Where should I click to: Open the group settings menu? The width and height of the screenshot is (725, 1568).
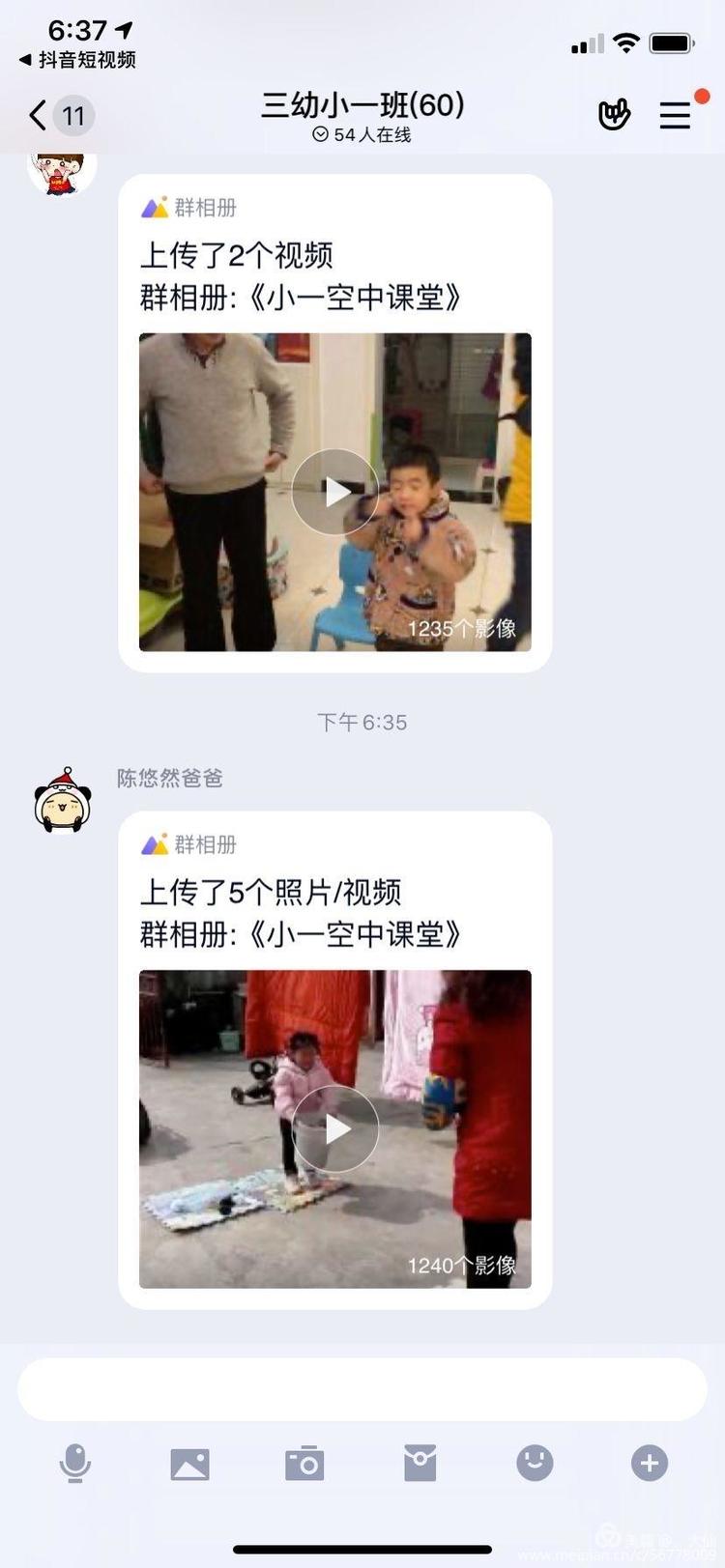tap(675, 116)
